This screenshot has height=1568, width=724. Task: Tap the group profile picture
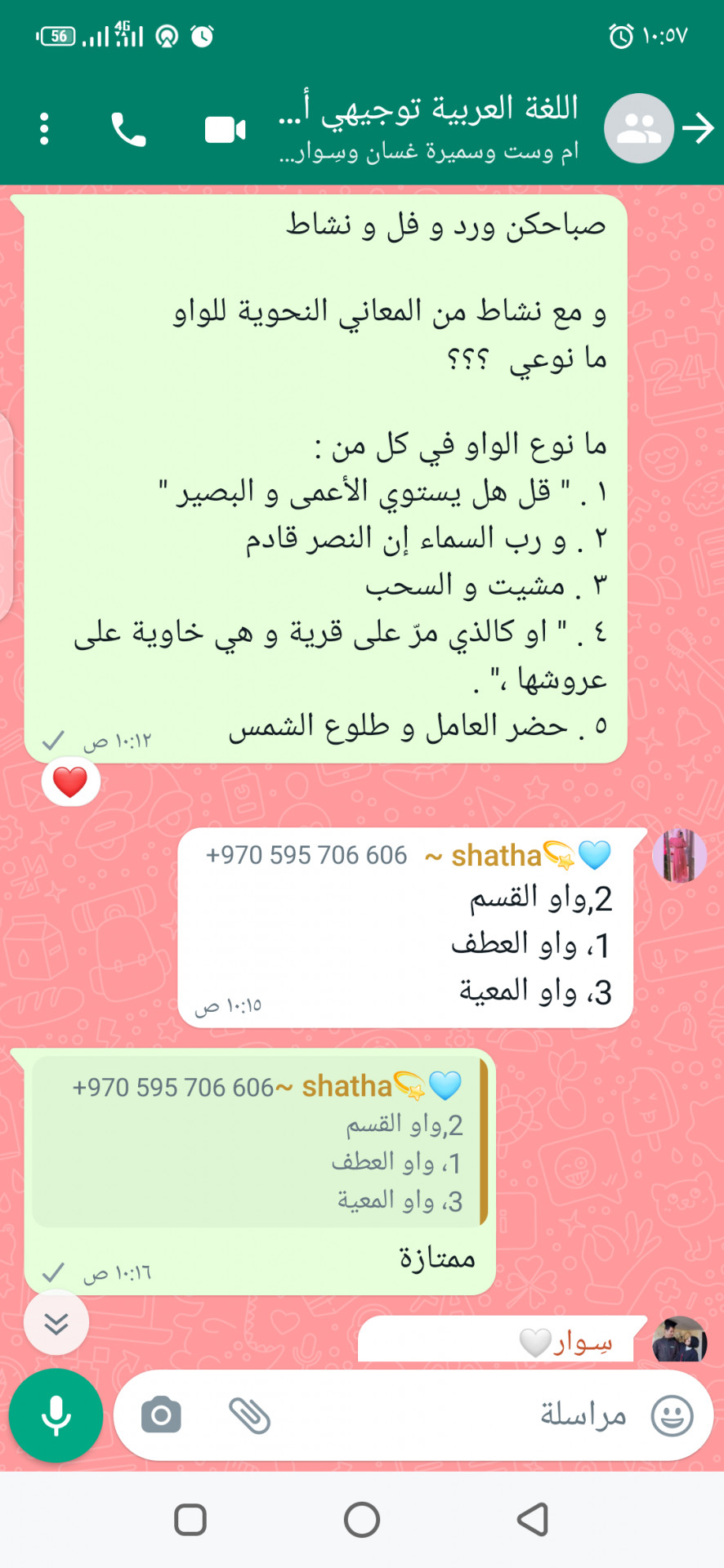(x=638, y=128)
